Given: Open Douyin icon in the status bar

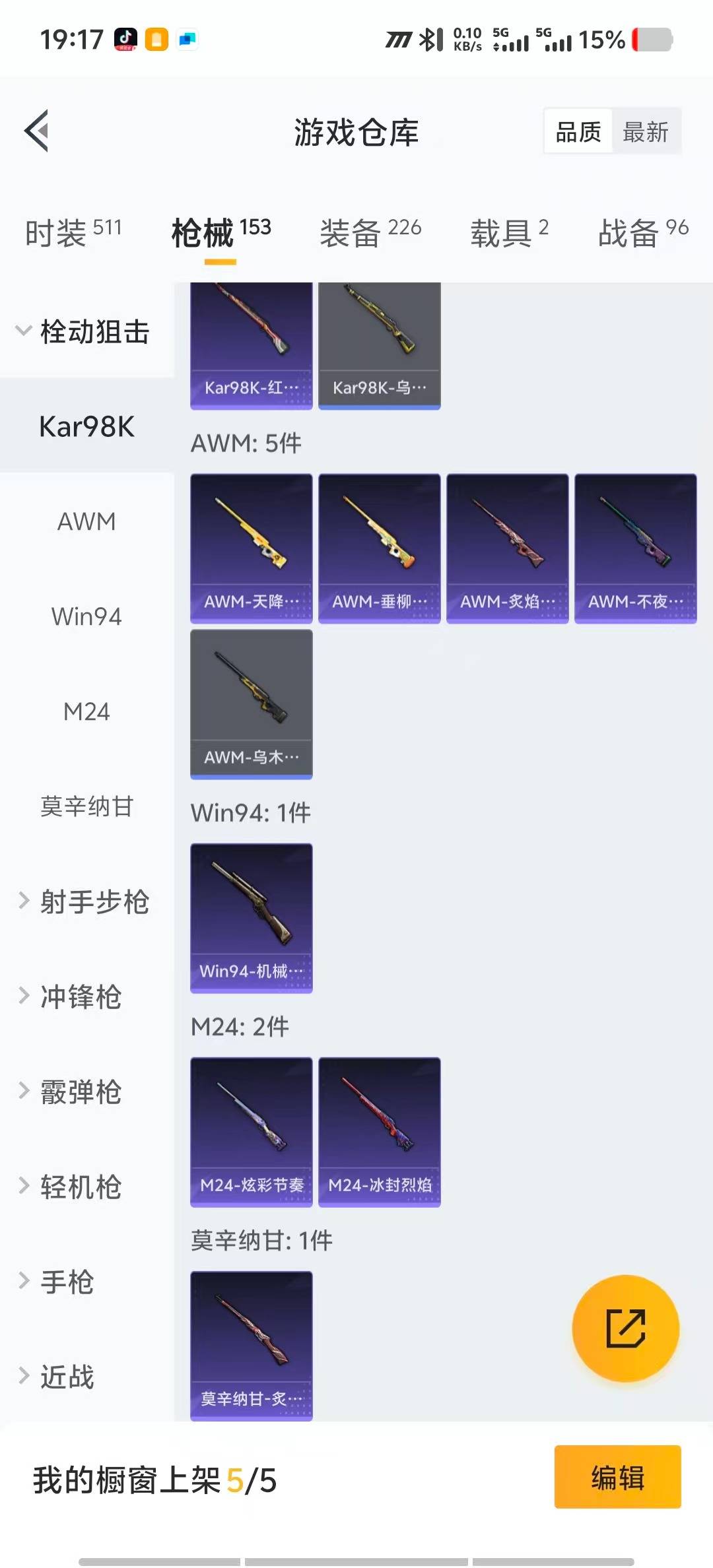Looking at the screenshot, I should [126, 40].
